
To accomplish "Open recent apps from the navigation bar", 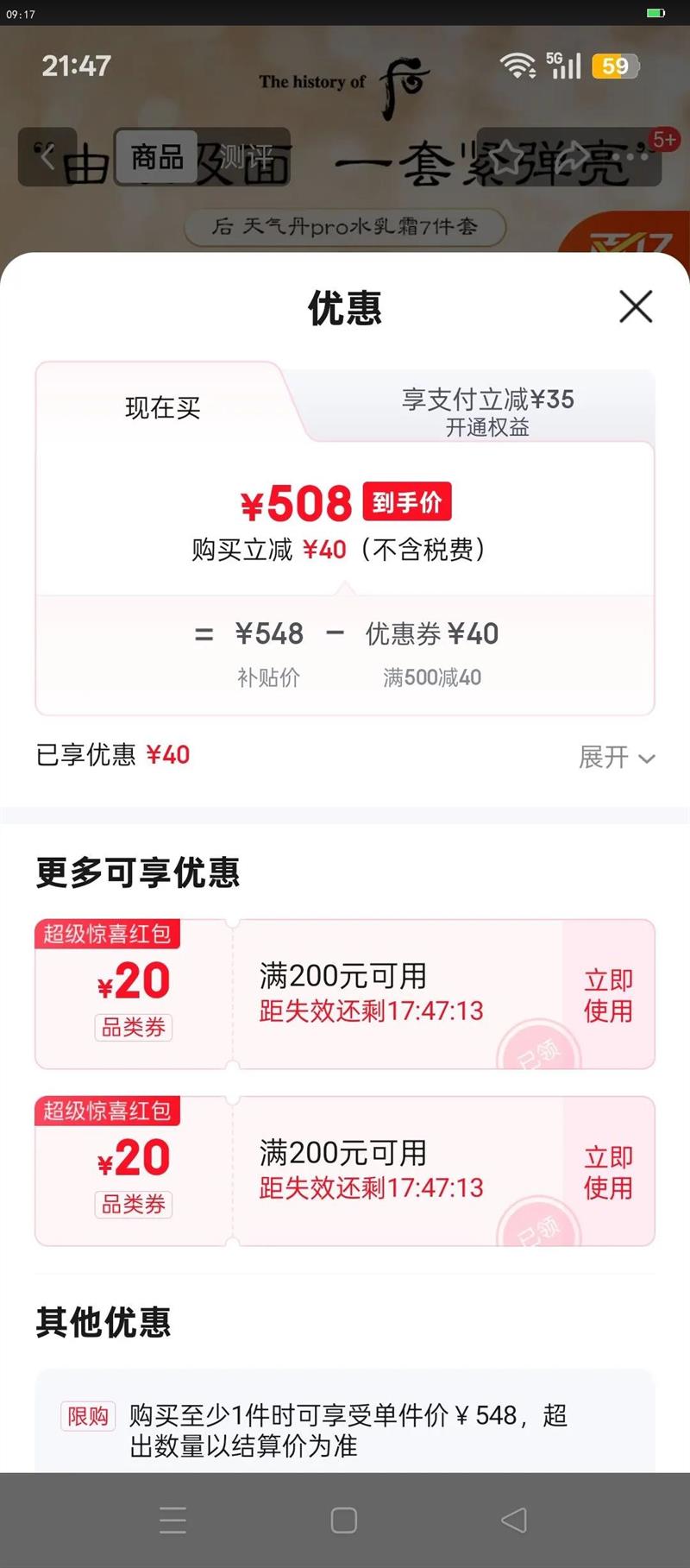I will (x=172, y=1520).
